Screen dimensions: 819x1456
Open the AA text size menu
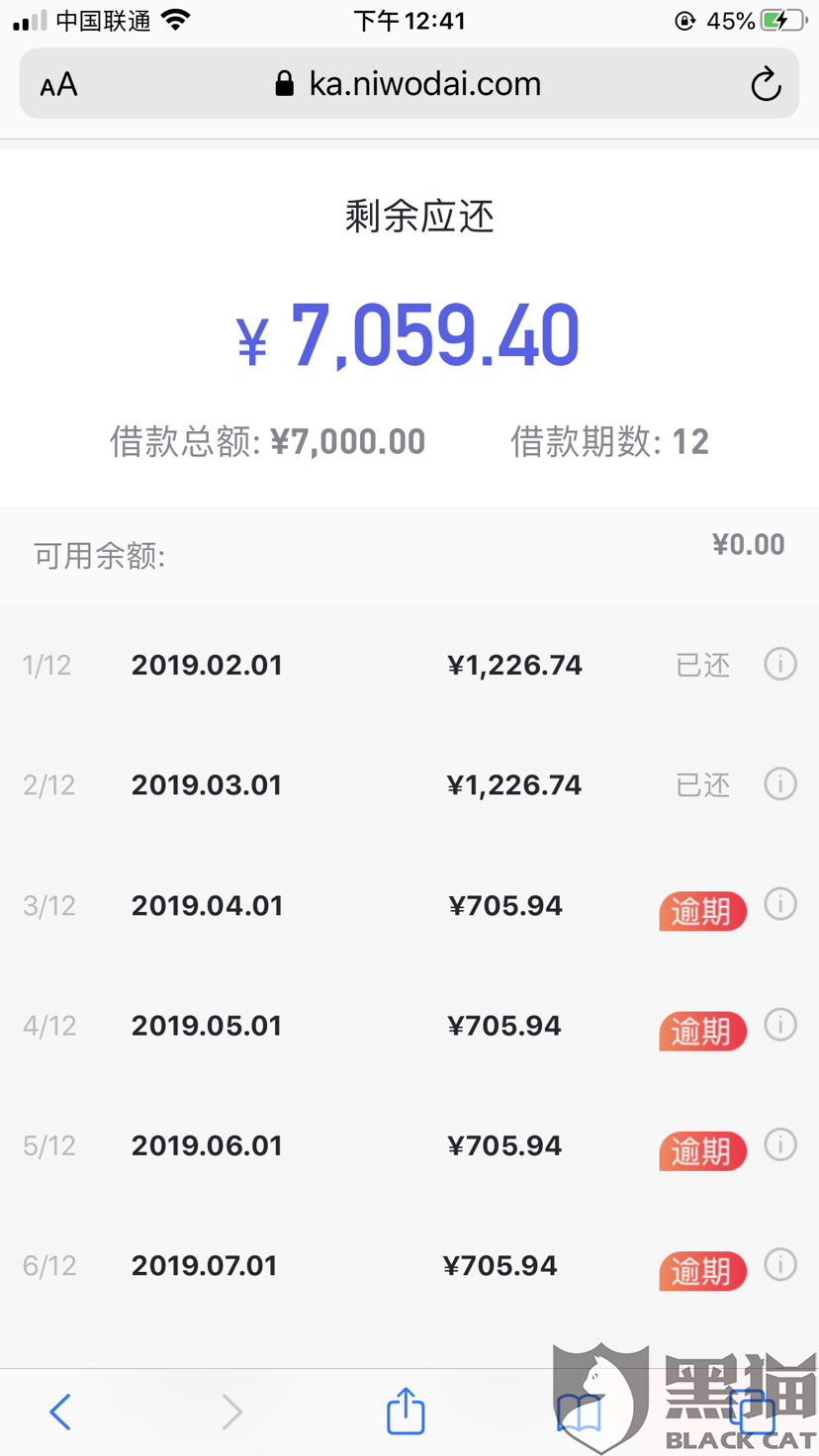tap(58, 85)
